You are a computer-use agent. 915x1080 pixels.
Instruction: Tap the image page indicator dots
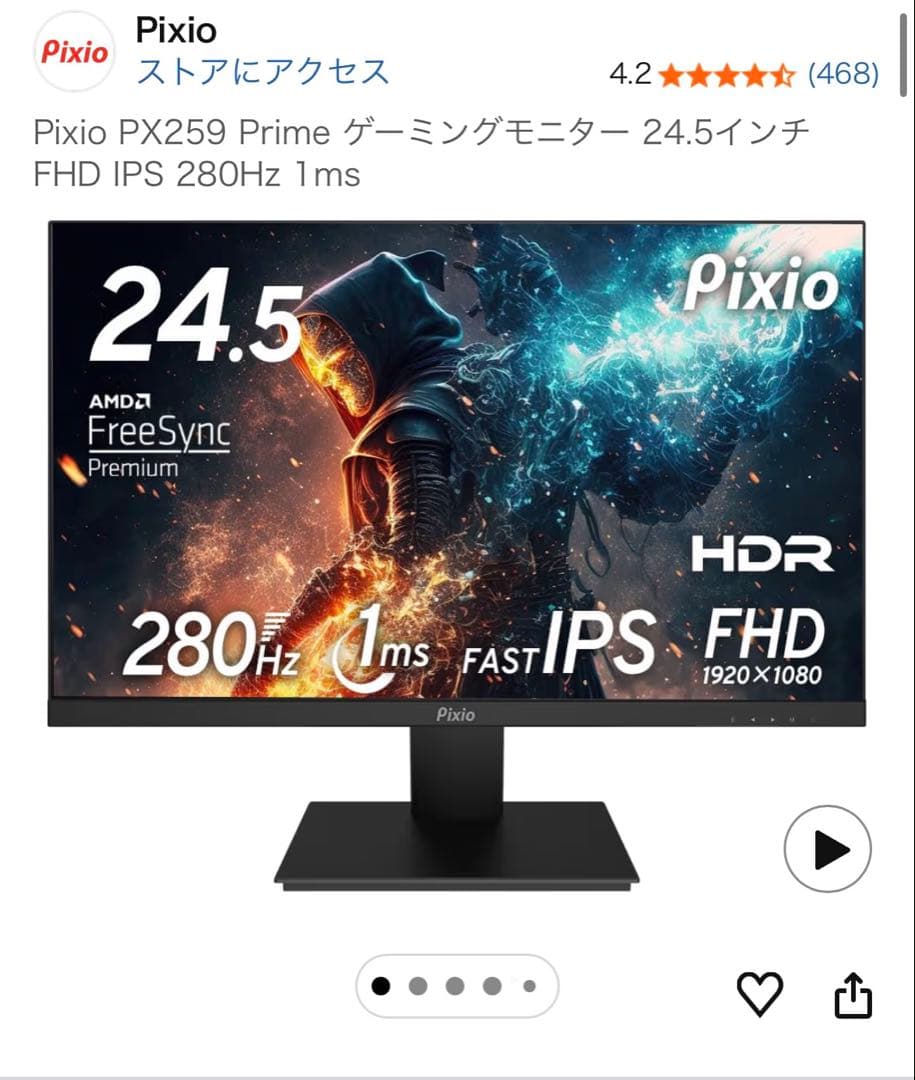click(x=456, y=986)
